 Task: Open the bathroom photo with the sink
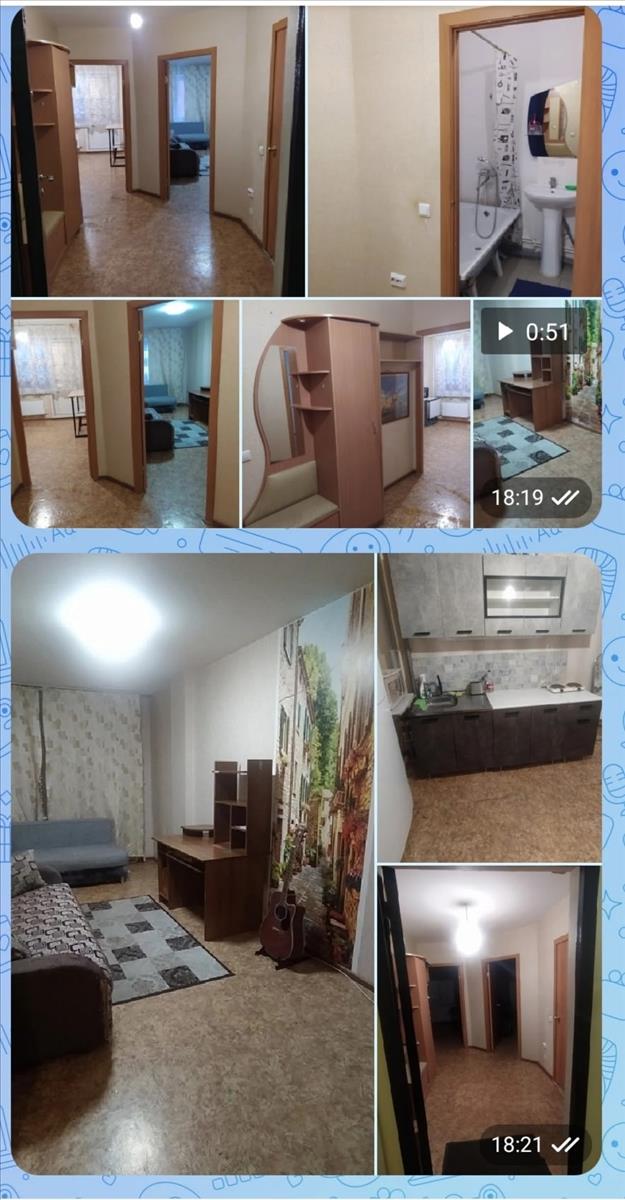pos(453,152)
